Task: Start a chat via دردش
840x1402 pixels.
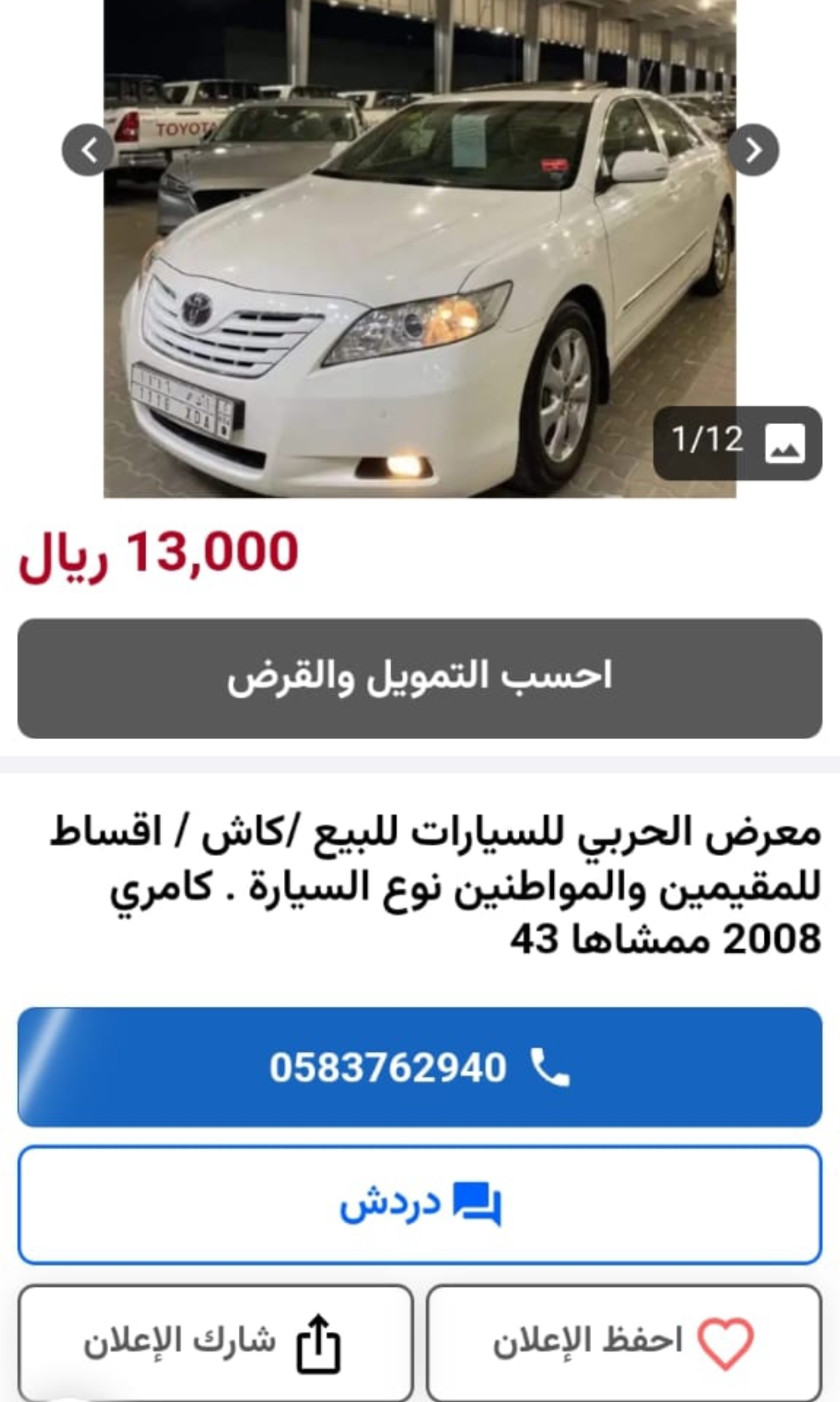Action: (420, 1204)
